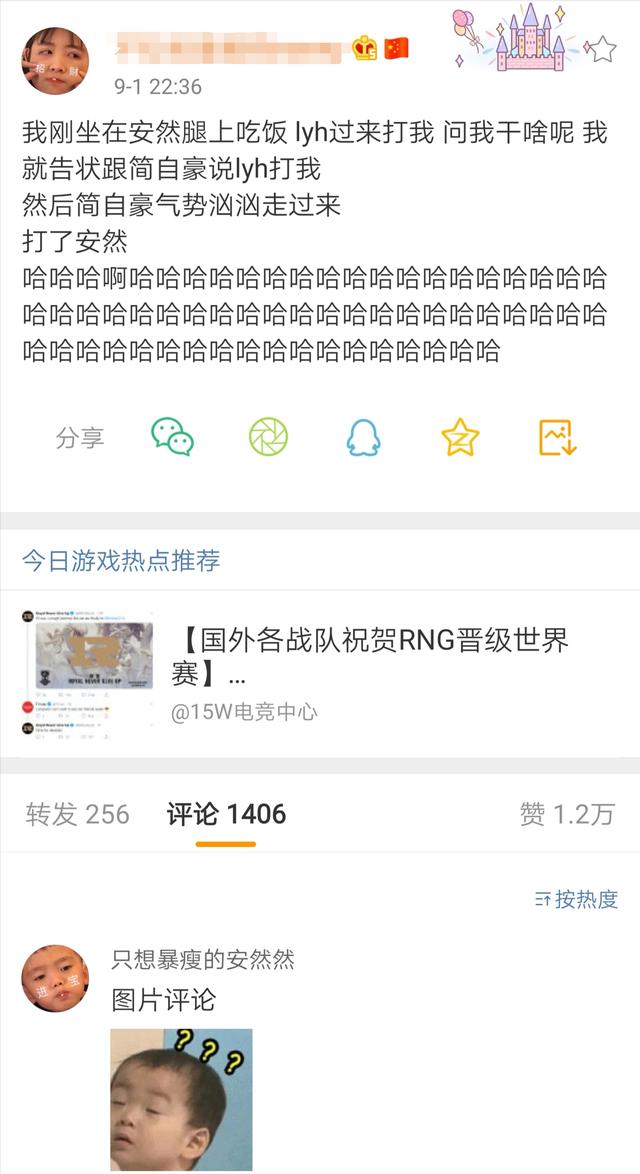View the 赞 1.2万 likes tab
Screen dimensions: 640x1174
pos(567,814)
